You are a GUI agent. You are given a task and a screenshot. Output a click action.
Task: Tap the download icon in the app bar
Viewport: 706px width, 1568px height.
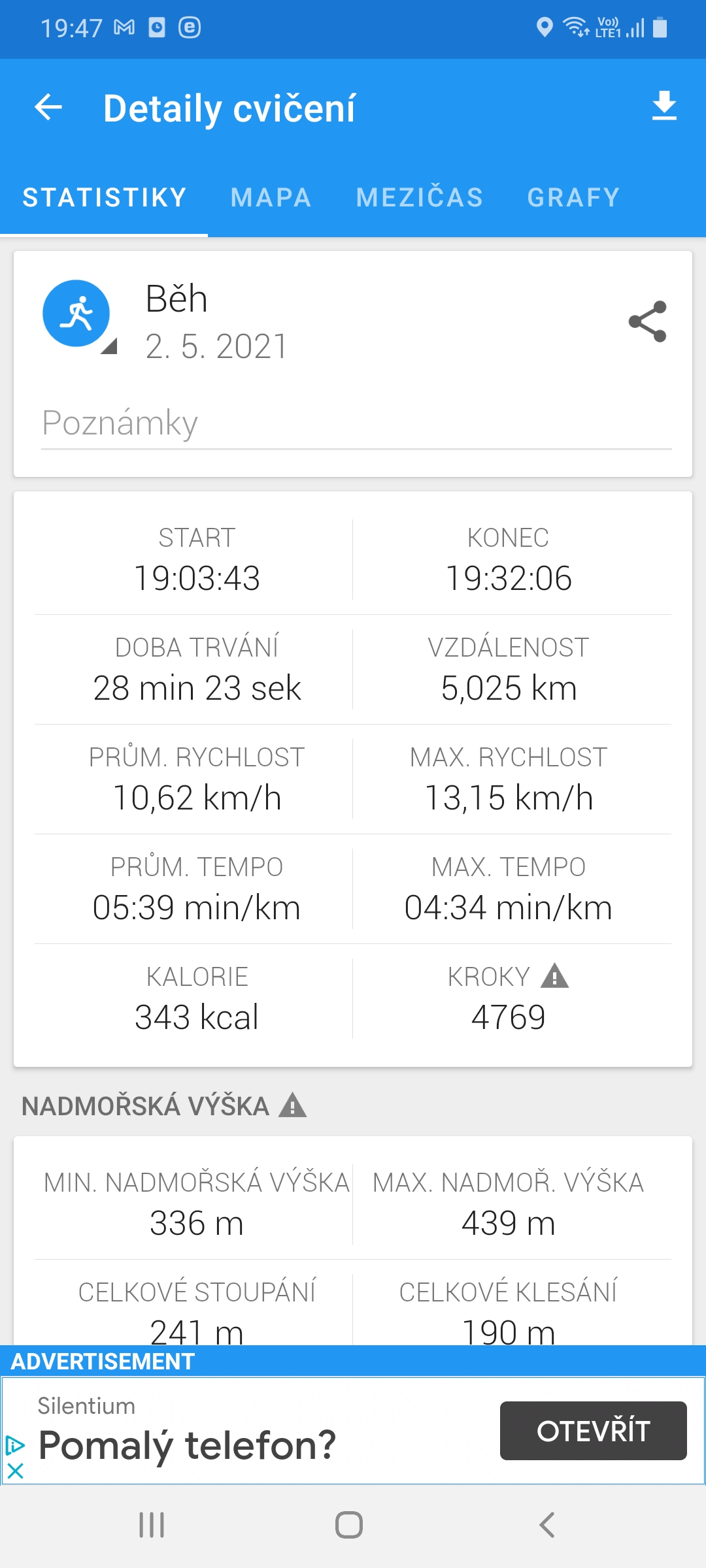tap(664, 106)
